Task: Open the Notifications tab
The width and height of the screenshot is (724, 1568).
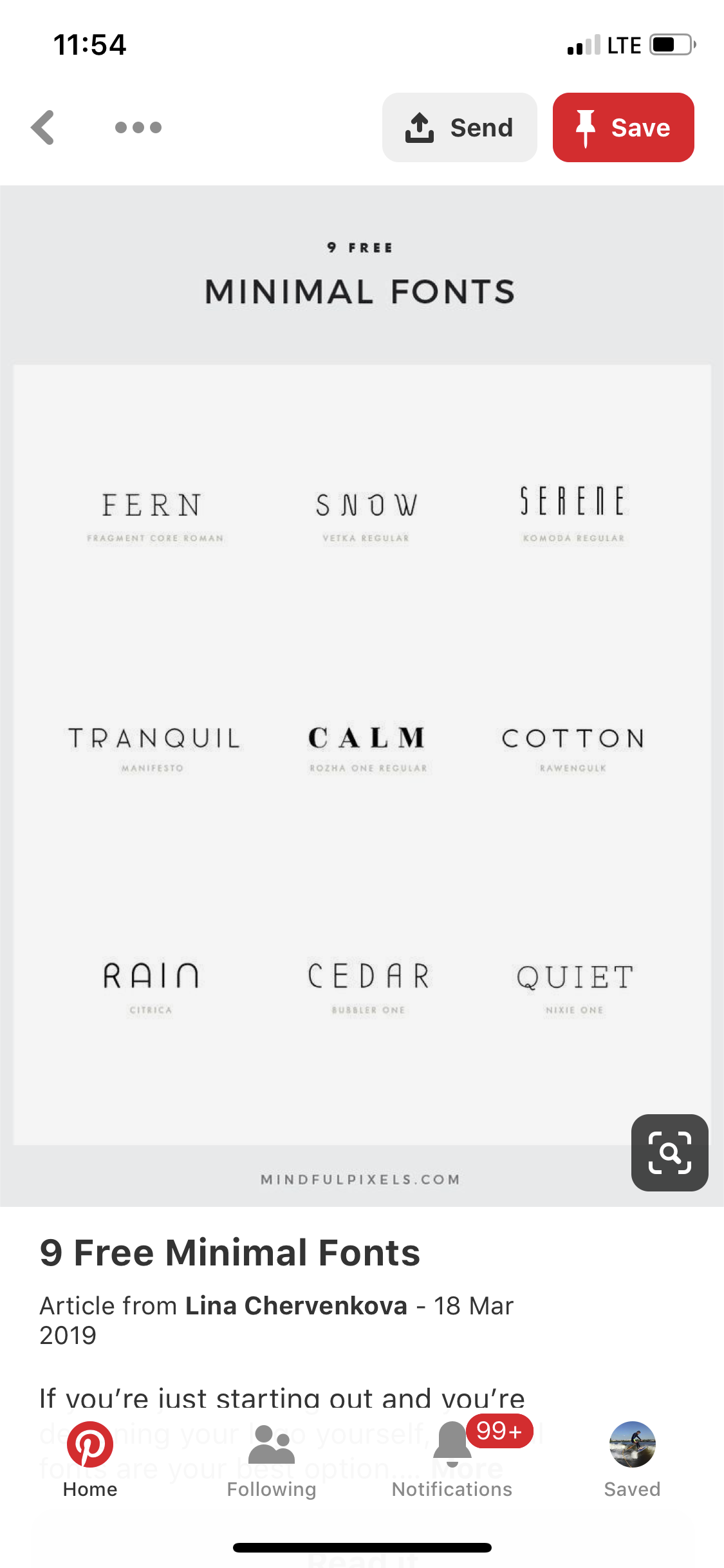Action: click(x=452, y=1459)
